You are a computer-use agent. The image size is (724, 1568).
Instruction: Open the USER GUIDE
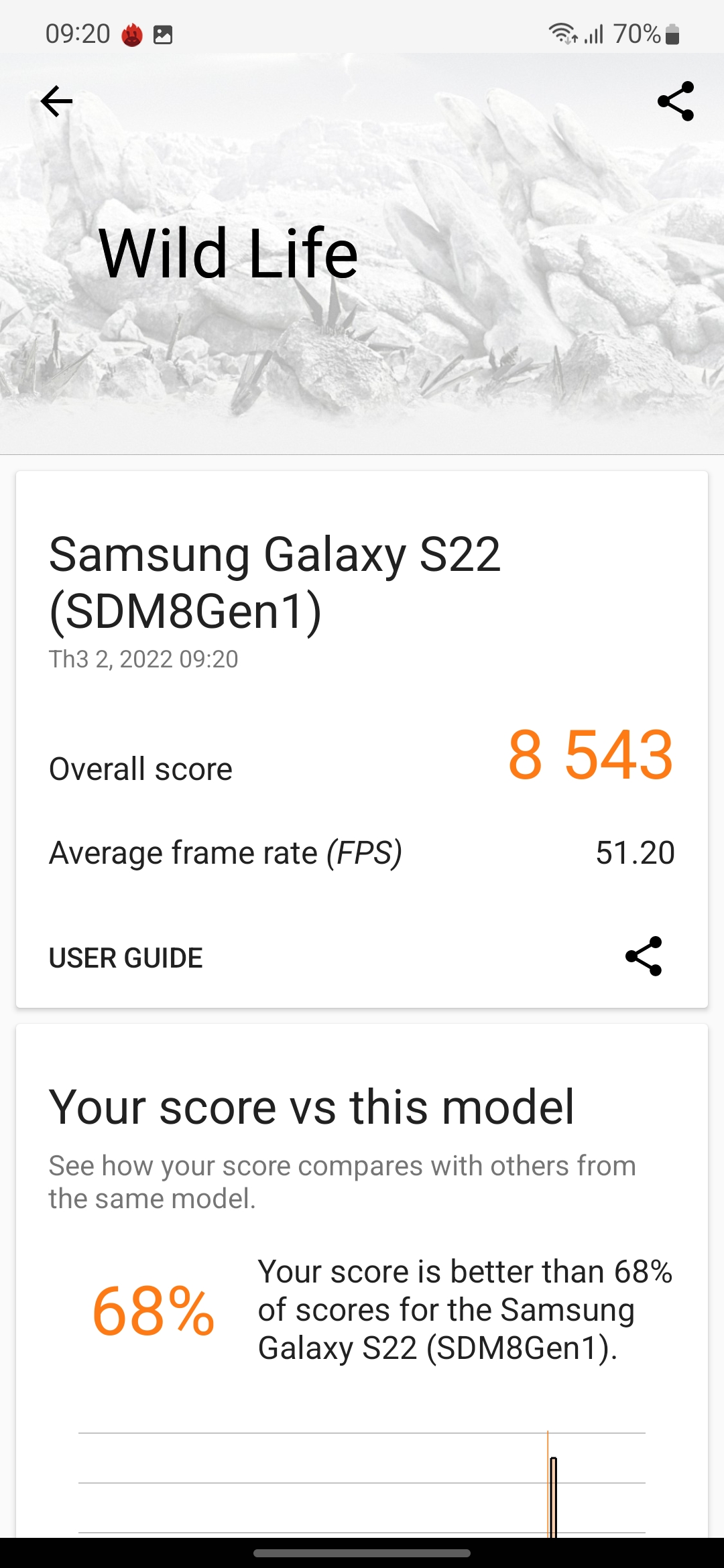pos(126,958)
